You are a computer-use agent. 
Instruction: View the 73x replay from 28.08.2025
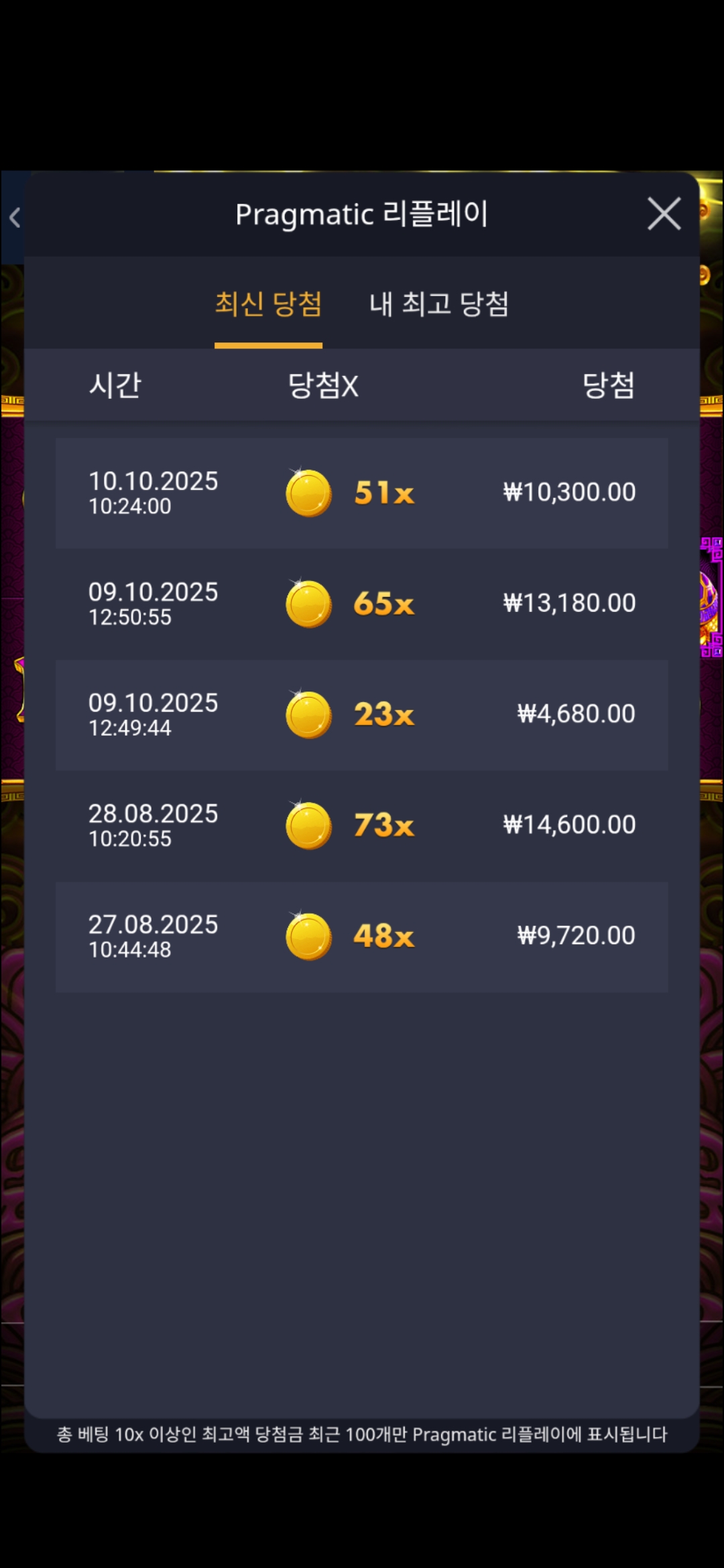point(362,826)
